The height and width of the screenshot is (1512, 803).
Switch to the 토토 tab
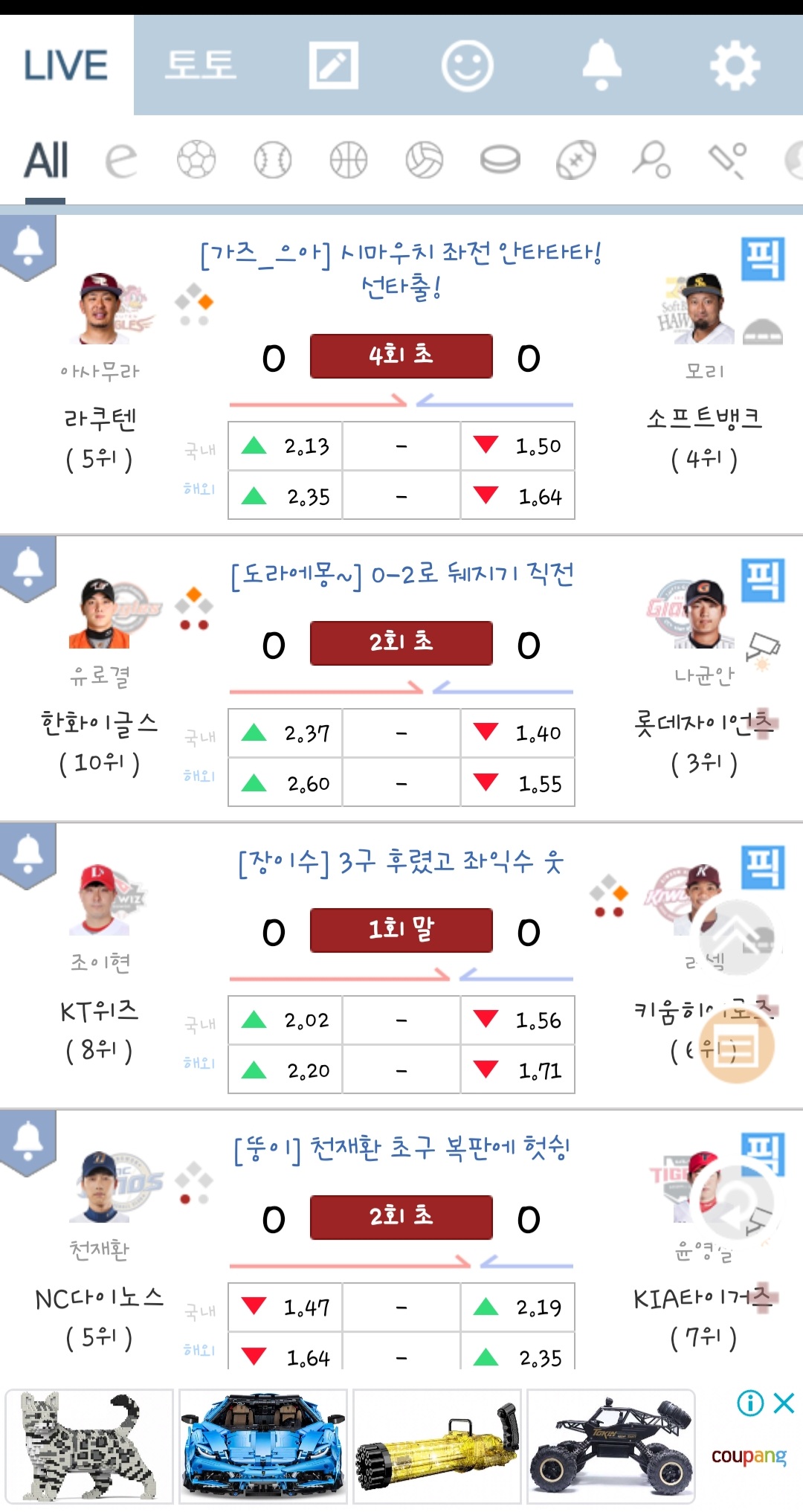[x=200, y=65]
